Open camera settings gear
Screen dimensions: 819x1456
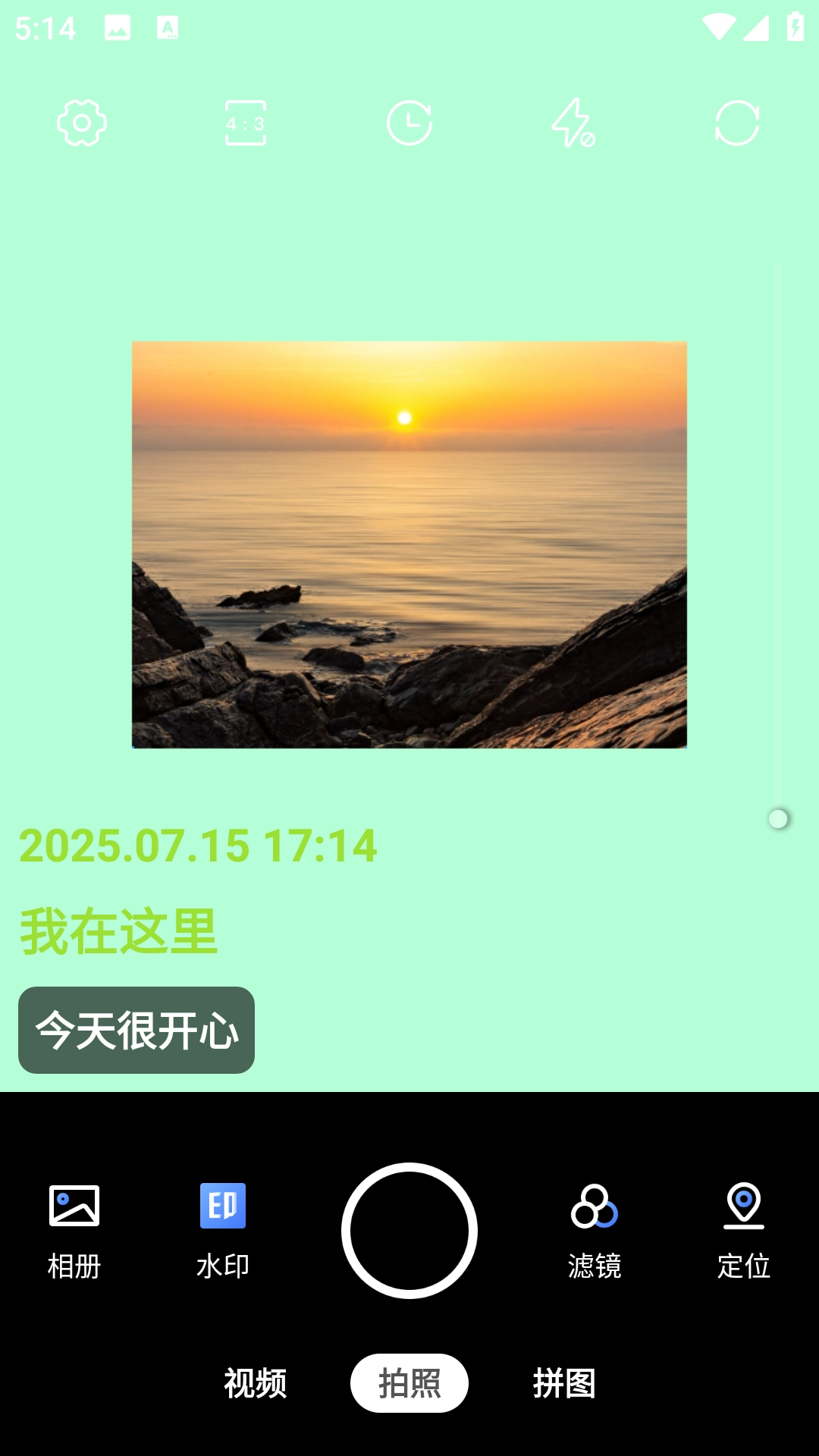point(82,123)
